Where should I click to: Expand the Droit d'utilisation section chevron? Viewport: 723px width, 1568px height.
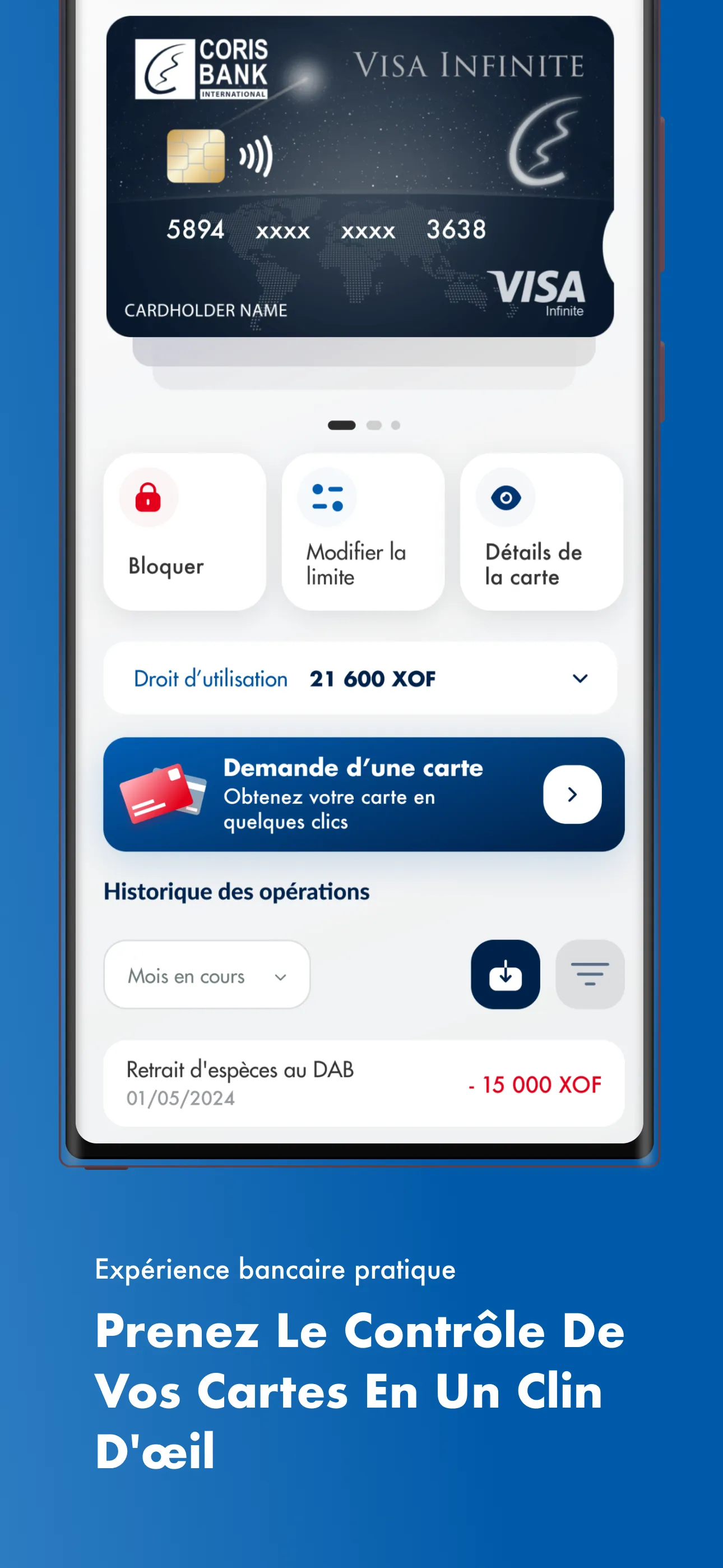(x=580, y=677)
